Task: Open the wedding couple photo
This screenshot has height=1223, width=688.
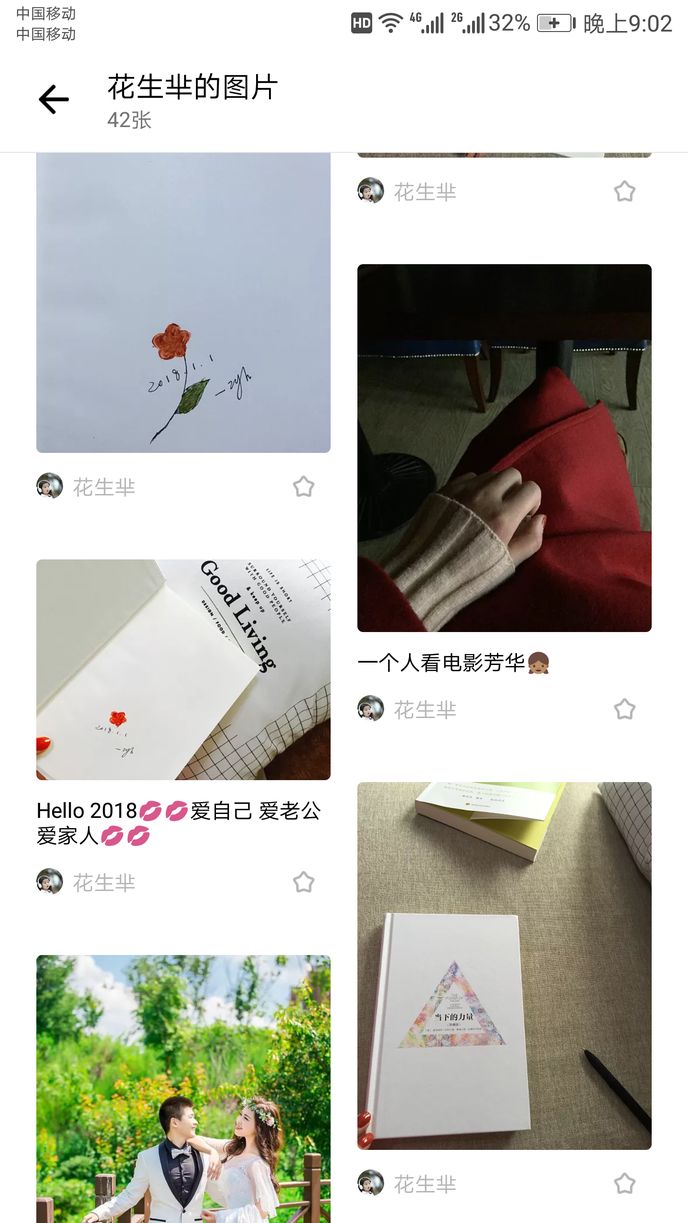Action: pyautogui.click(x=183, y=1088)
